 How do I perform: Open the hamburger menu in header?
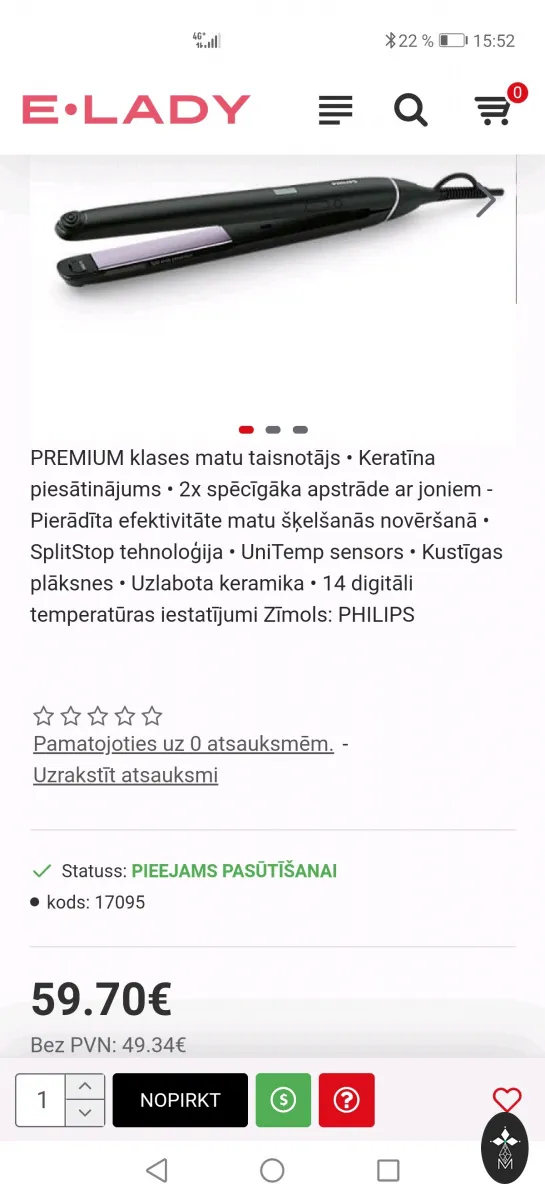tap(336, 110)
